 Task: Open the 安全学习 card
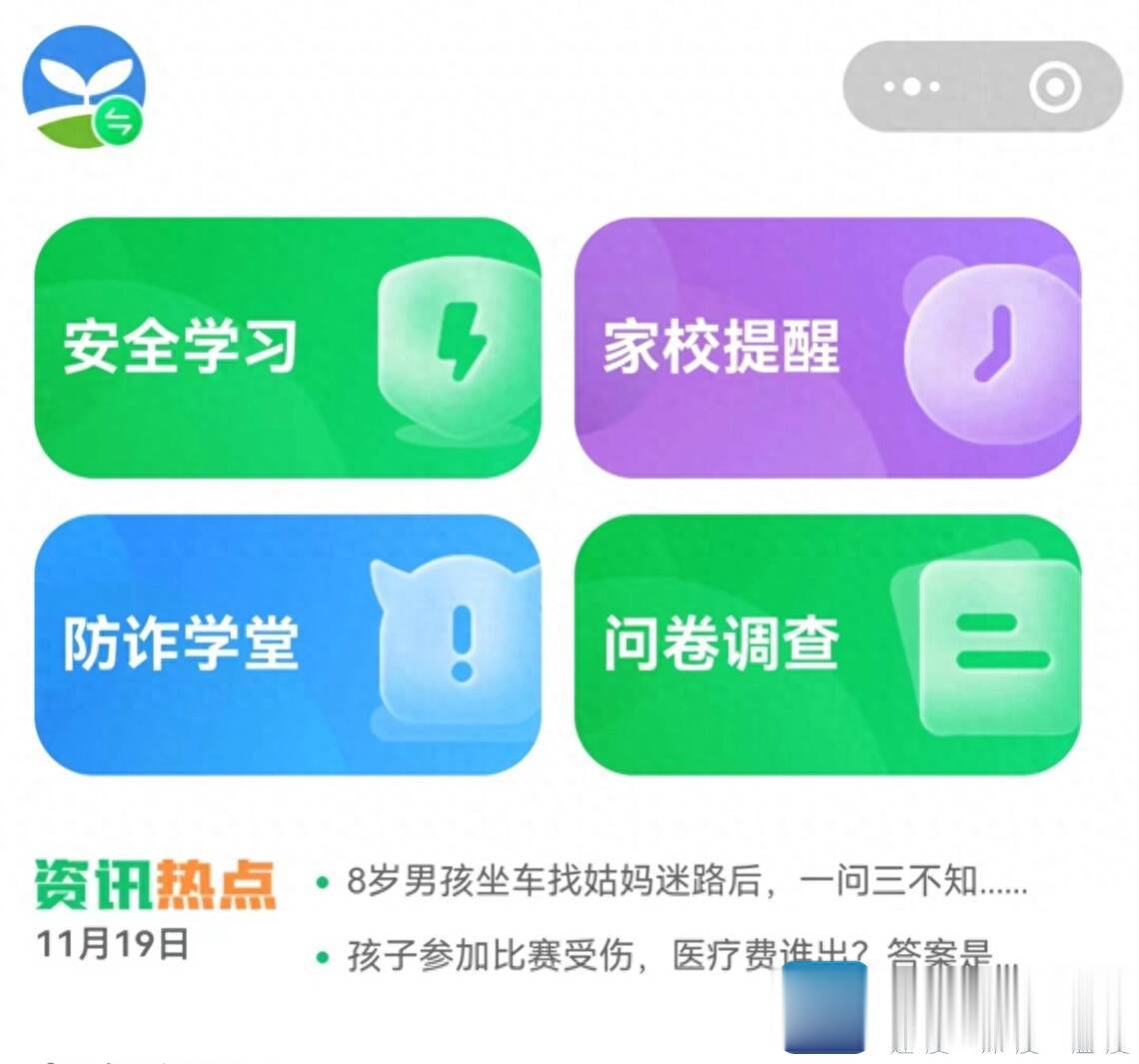tap(288, 347)
